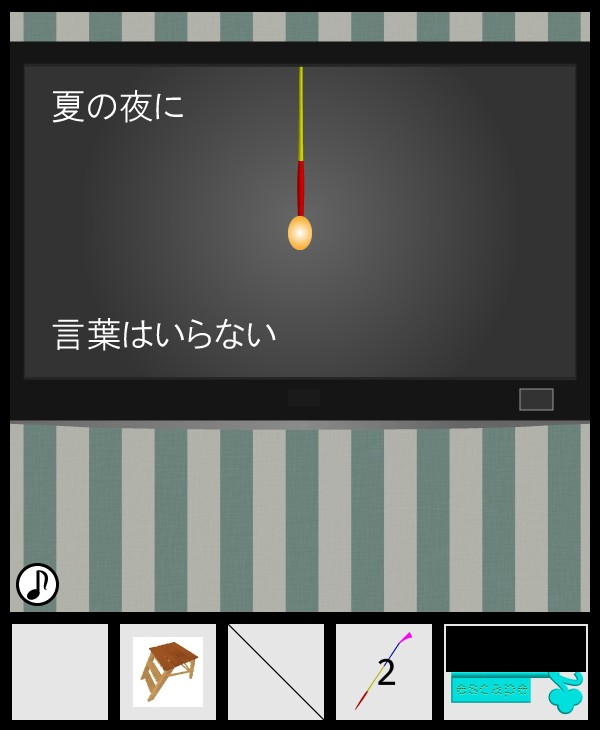The height and width of the screenshot is (730, 600).
Task: Select the thin stick inventory item
Action: 276,672
